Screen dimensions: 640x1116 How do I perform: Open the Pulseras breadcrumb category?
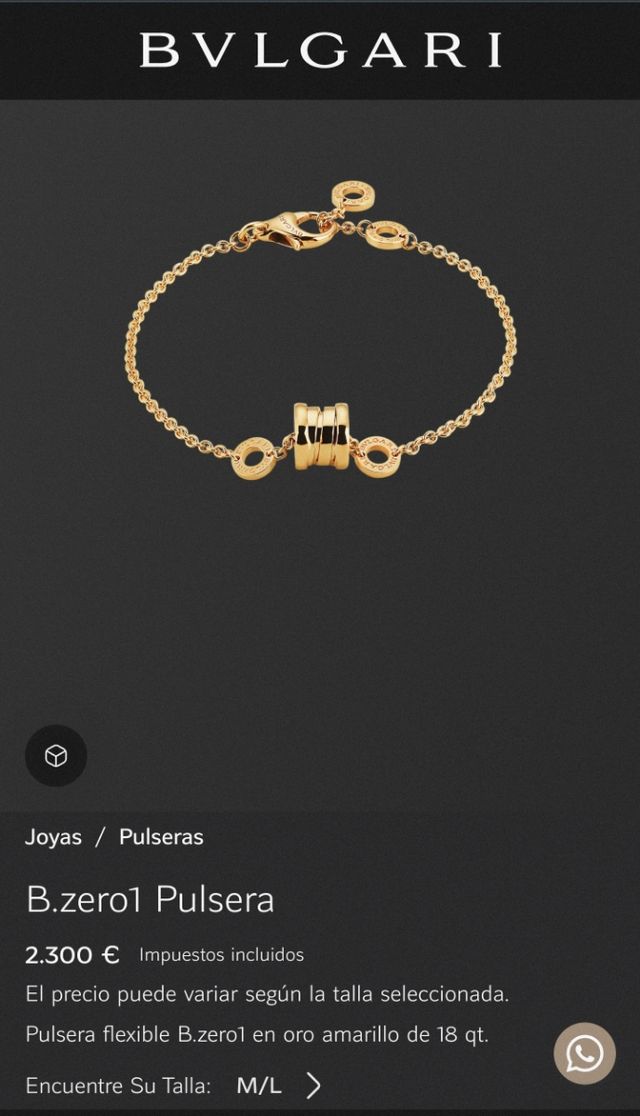pyautogui.click(x=161, y=837)
